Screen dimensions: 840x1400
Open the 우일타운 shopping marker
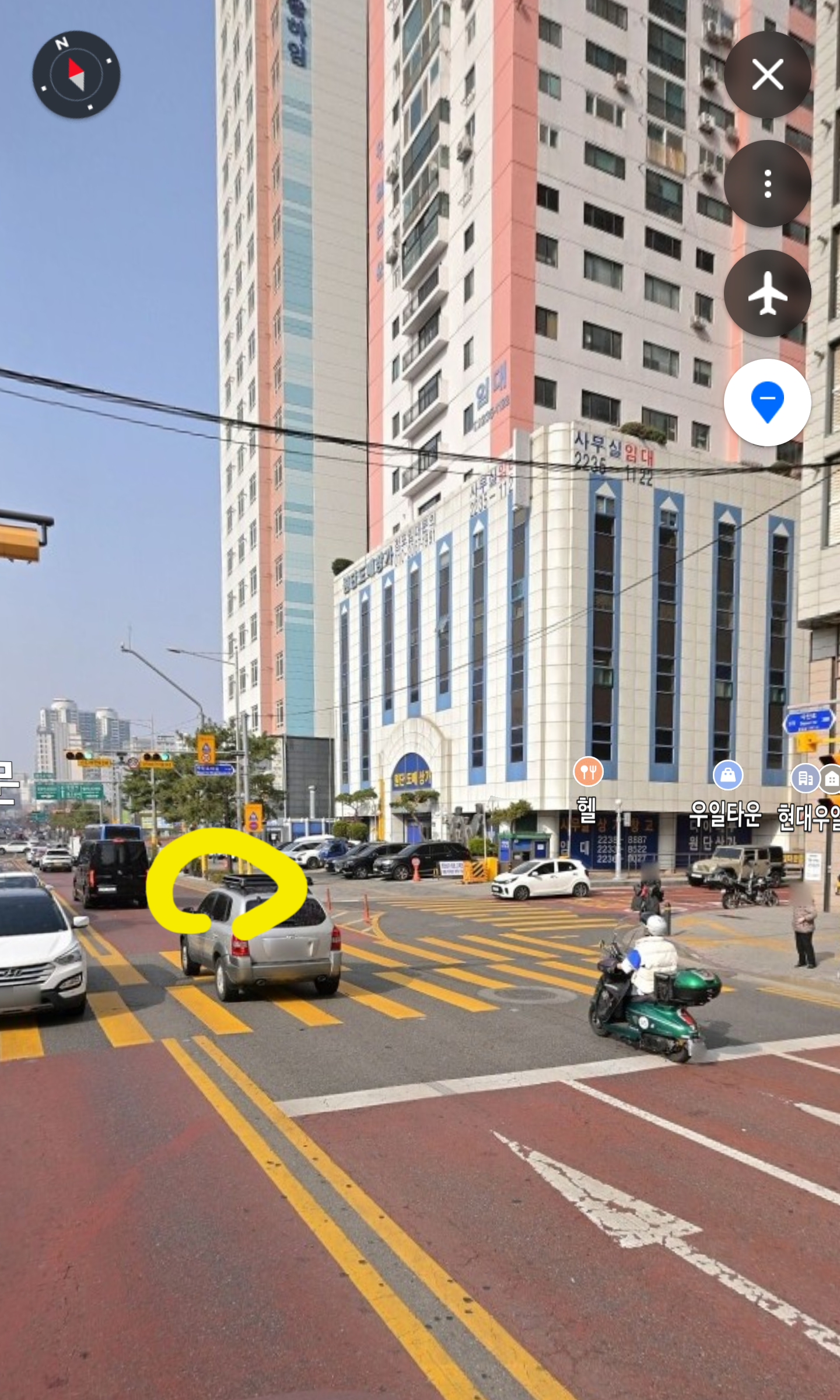point(727,775)
